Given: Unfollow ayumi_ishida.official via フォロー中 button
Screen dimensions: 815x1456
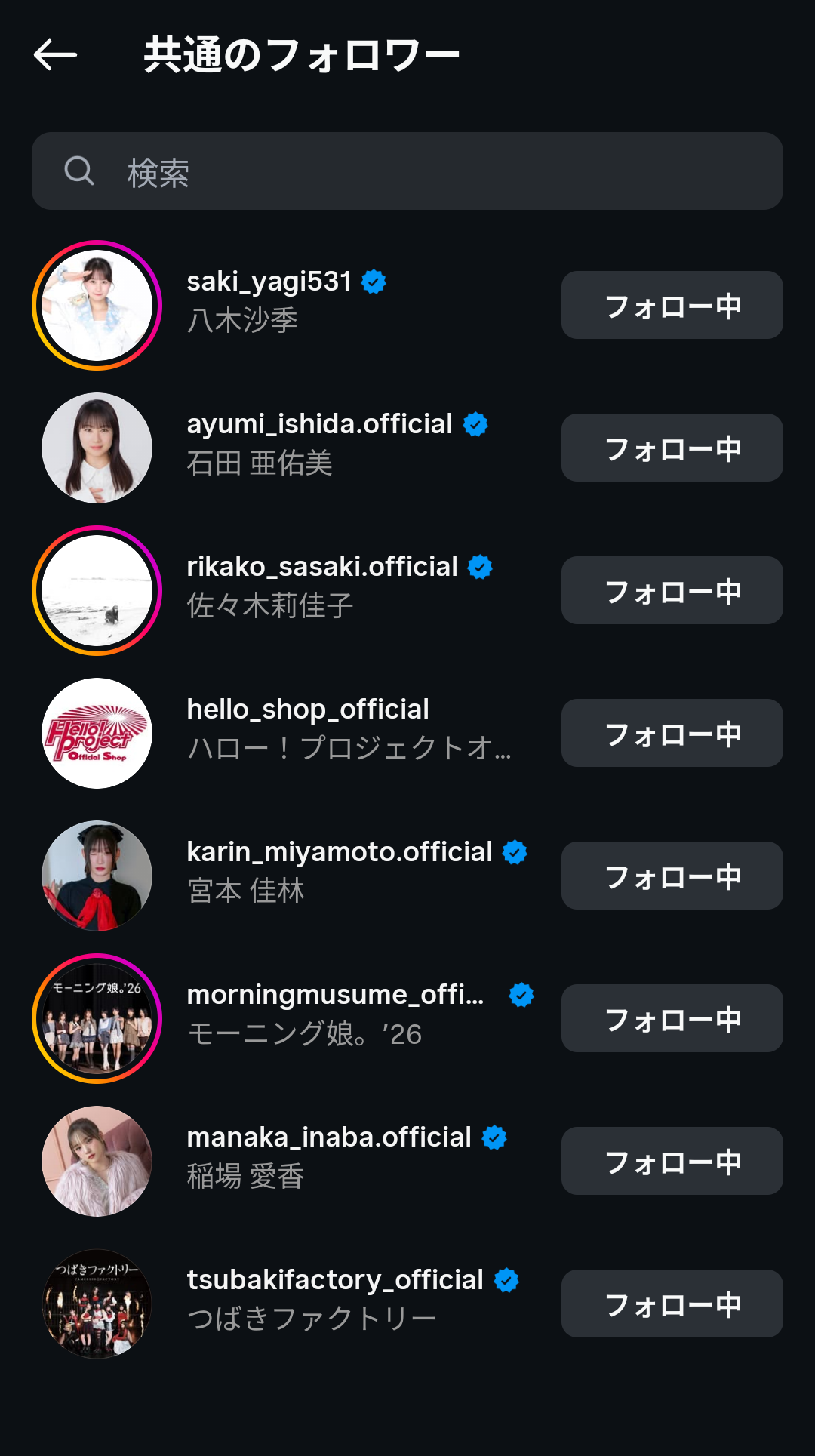Looking at the screenshot, I should (x=672, y=448).
